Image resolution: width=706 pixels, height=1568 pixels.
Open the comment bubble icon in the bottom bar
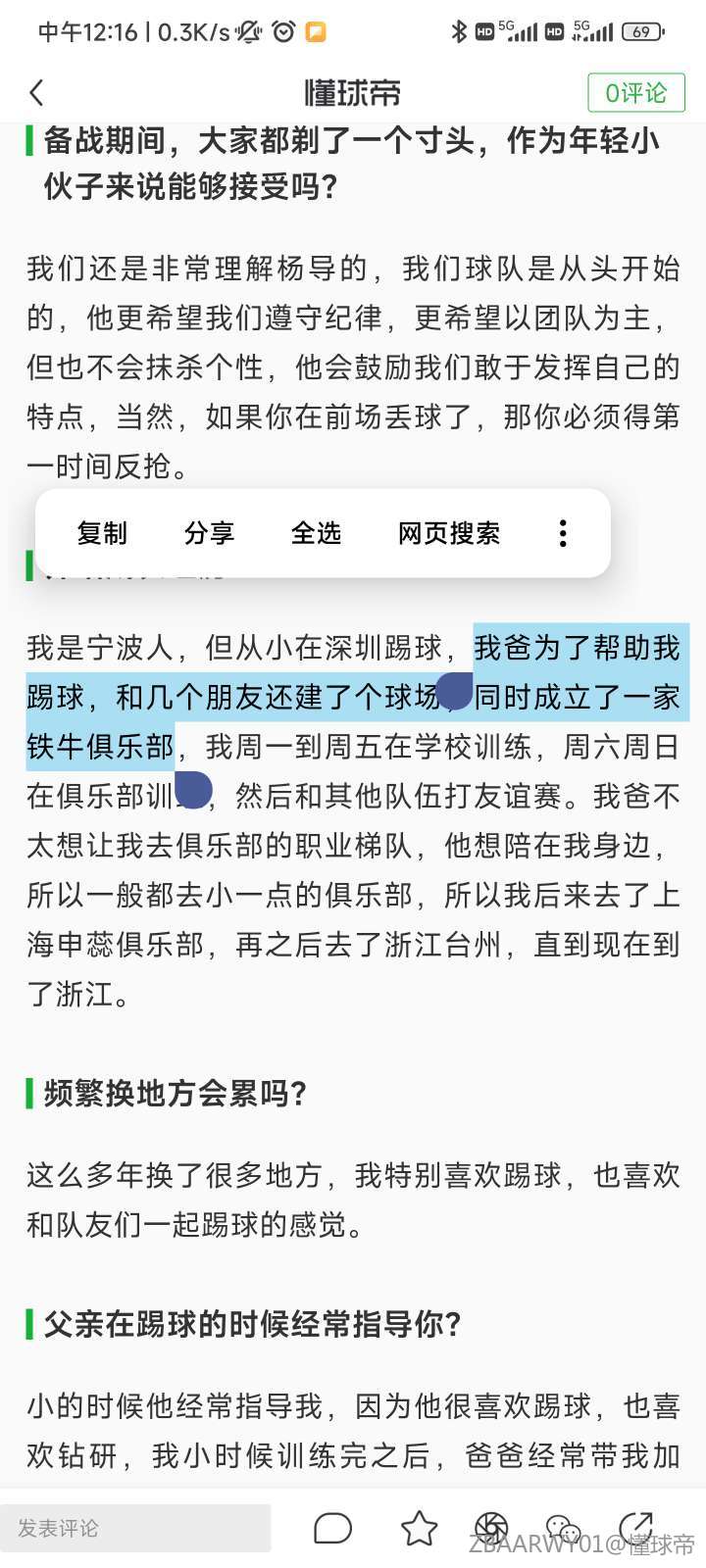(x=332, y=1528)
